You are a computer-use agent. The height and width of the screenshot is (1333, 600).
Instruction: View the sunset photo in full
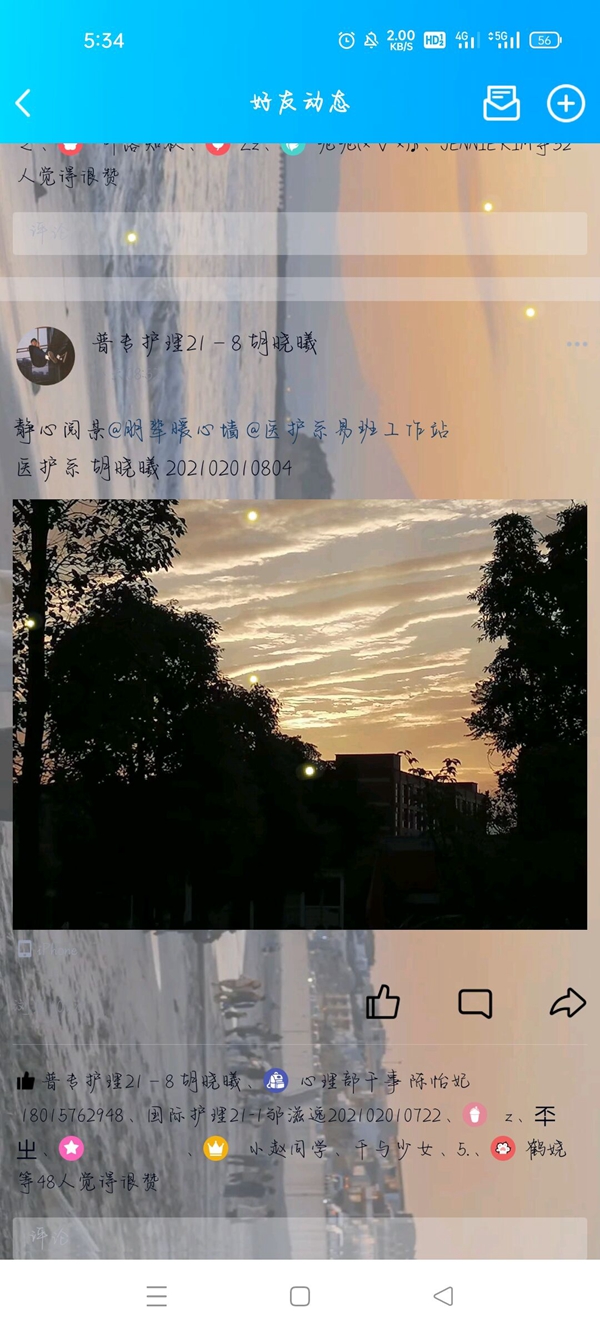tap(300, 714)
